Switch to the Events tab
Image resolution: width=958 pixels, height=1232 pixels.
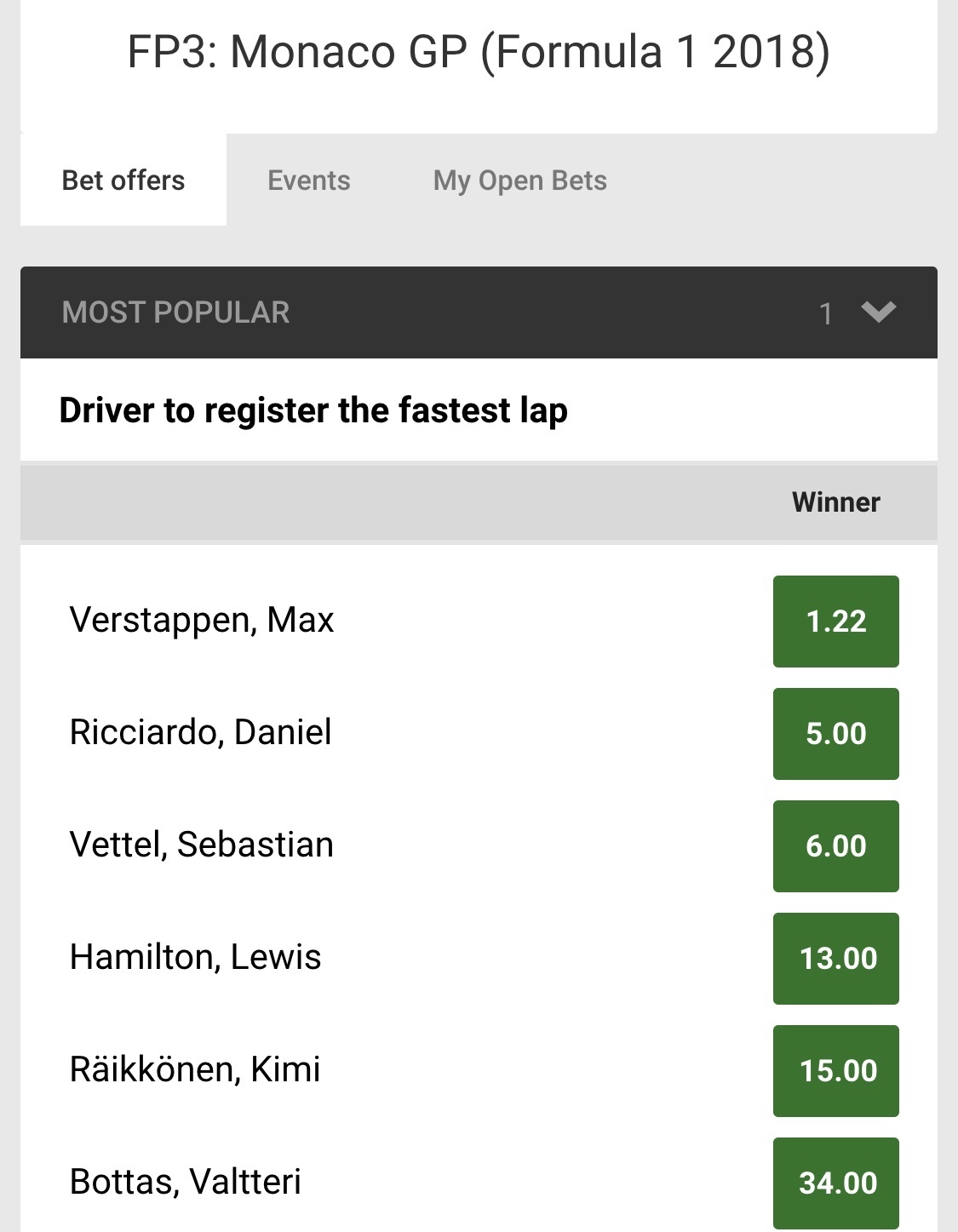tap(308, 181)
